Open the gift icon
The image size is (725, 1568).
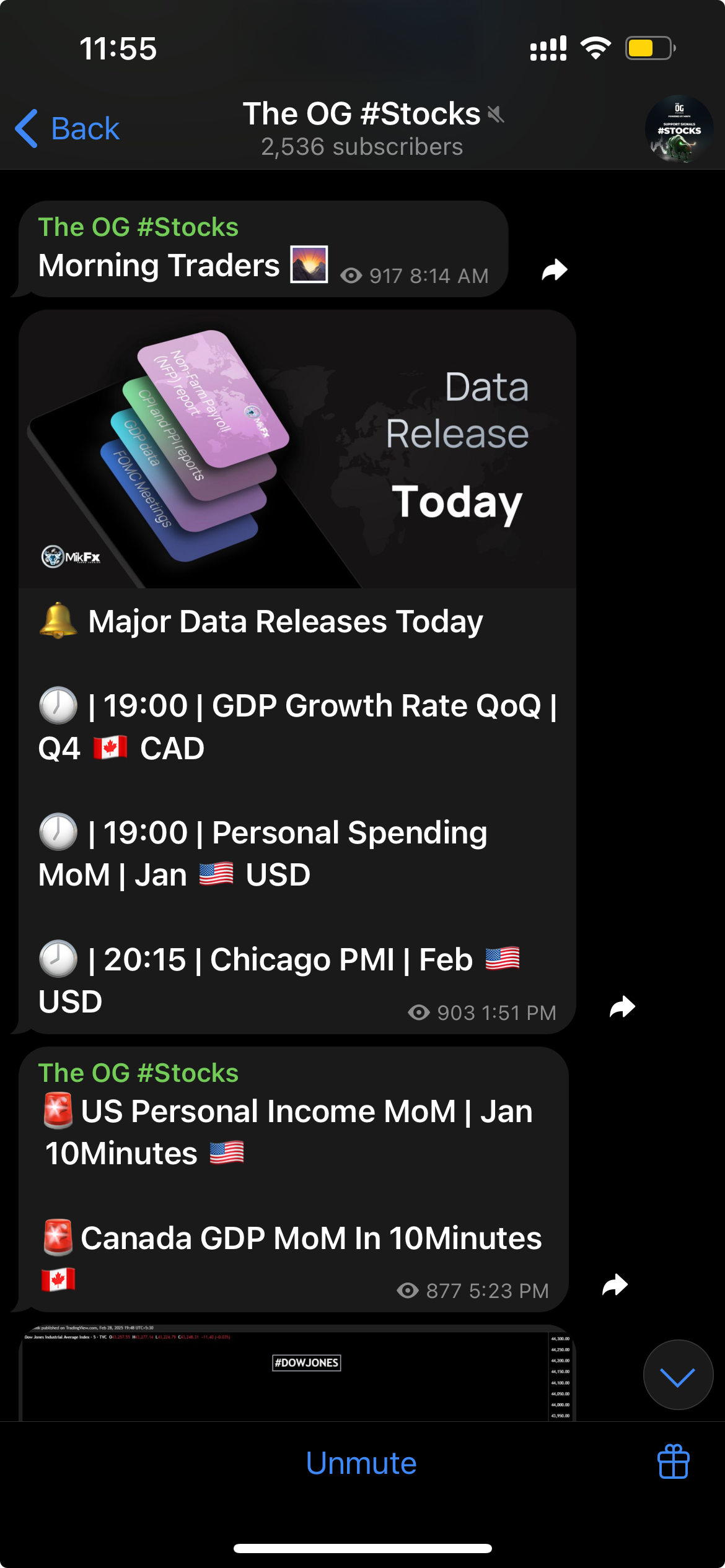tap(673, 1462)
